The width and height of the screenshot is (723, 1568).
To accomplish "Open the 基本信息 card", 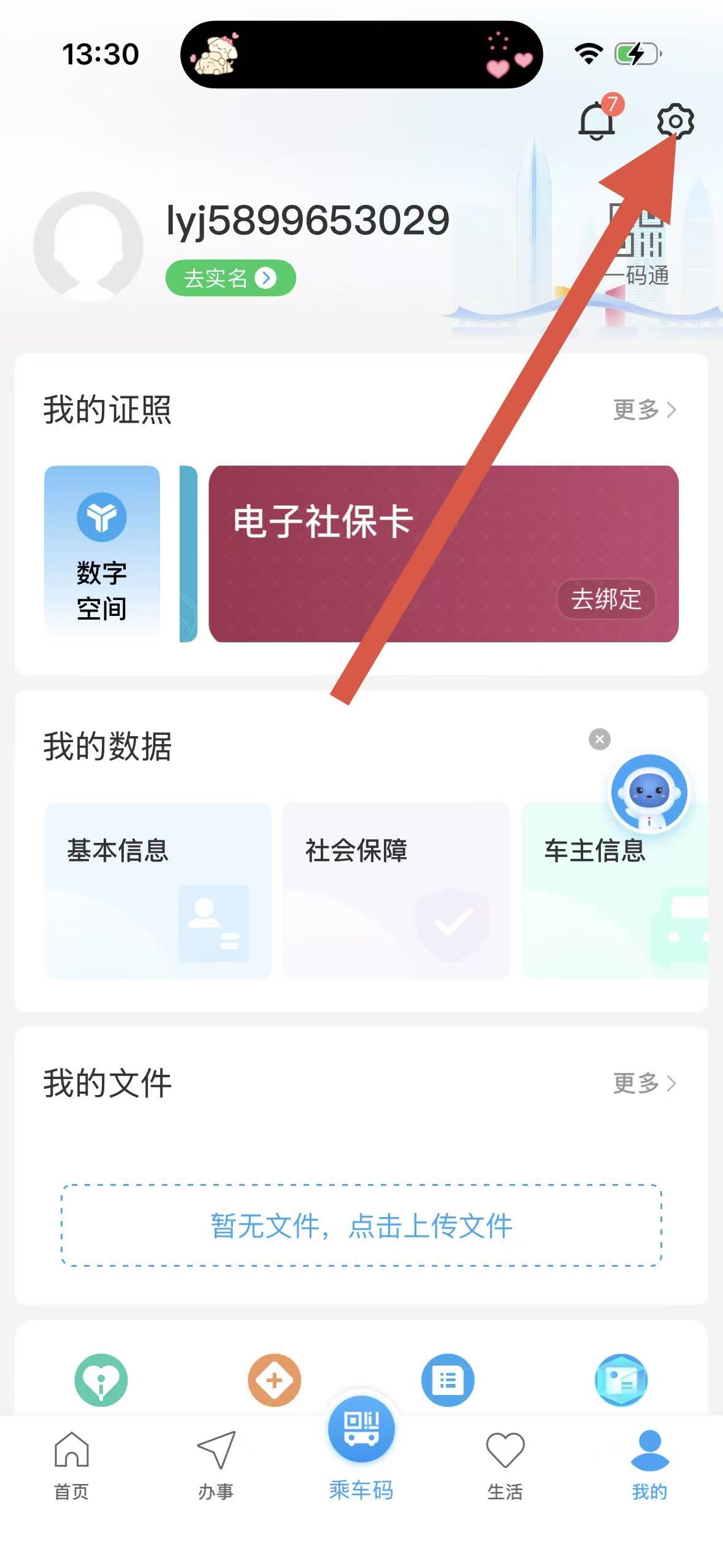I will click(158, 890).
